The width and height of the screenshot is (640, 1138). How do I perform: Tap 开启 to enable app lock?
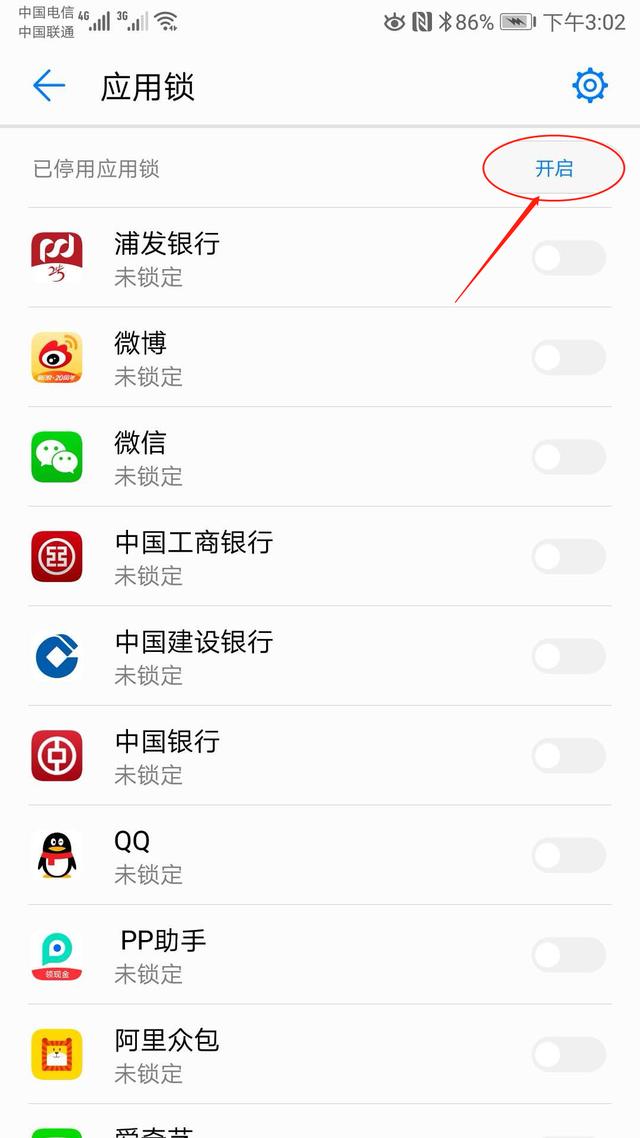tap(554, 168)
